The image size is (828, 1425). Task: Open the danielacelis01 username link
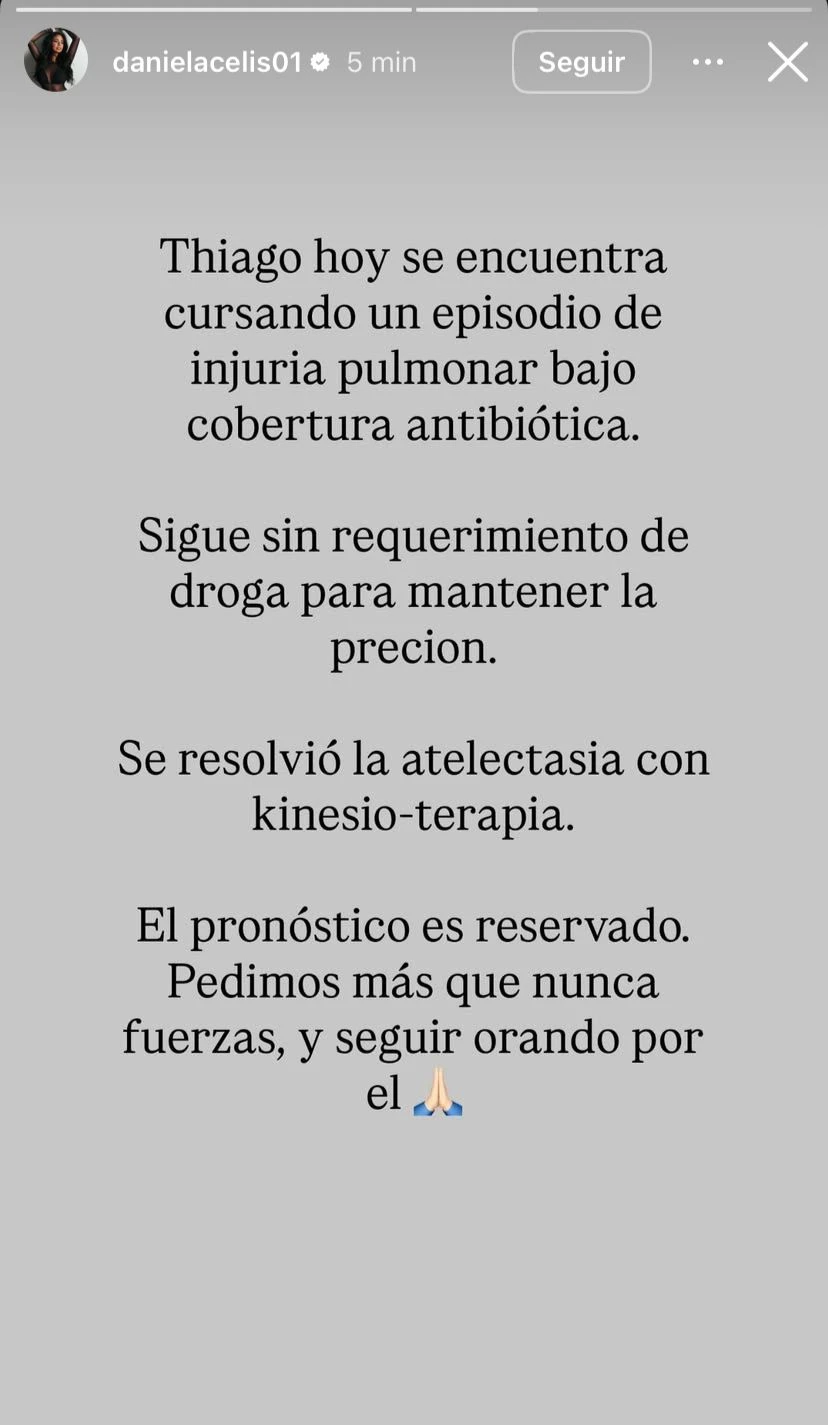[x=206, y=62]
